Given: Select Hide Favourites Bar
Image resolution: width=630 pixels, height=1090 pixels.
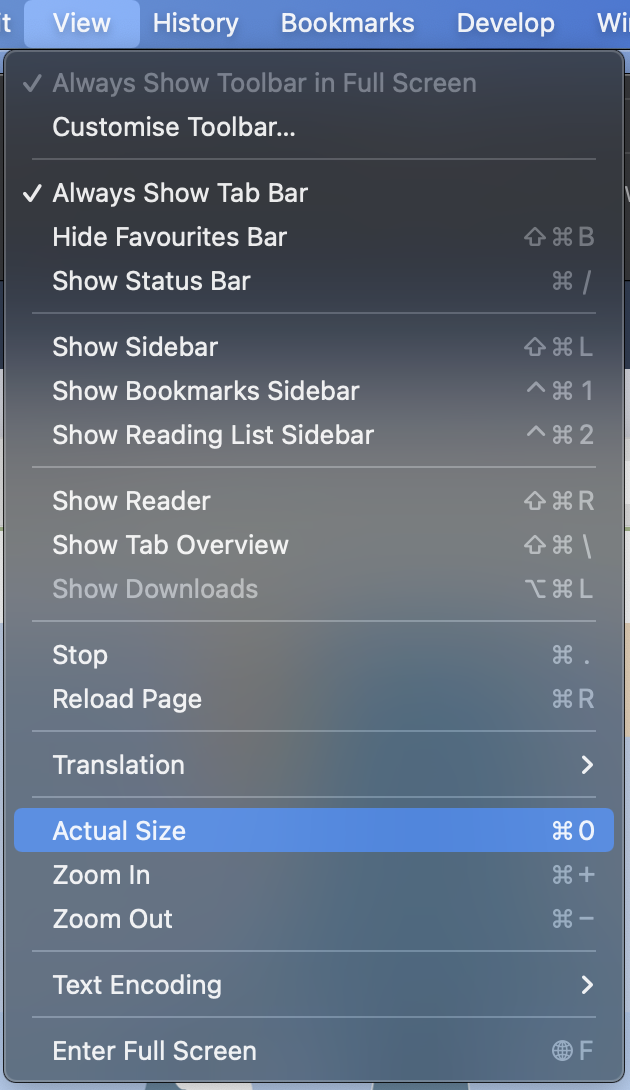Looking at the screenshot, I should pos(314,237).
